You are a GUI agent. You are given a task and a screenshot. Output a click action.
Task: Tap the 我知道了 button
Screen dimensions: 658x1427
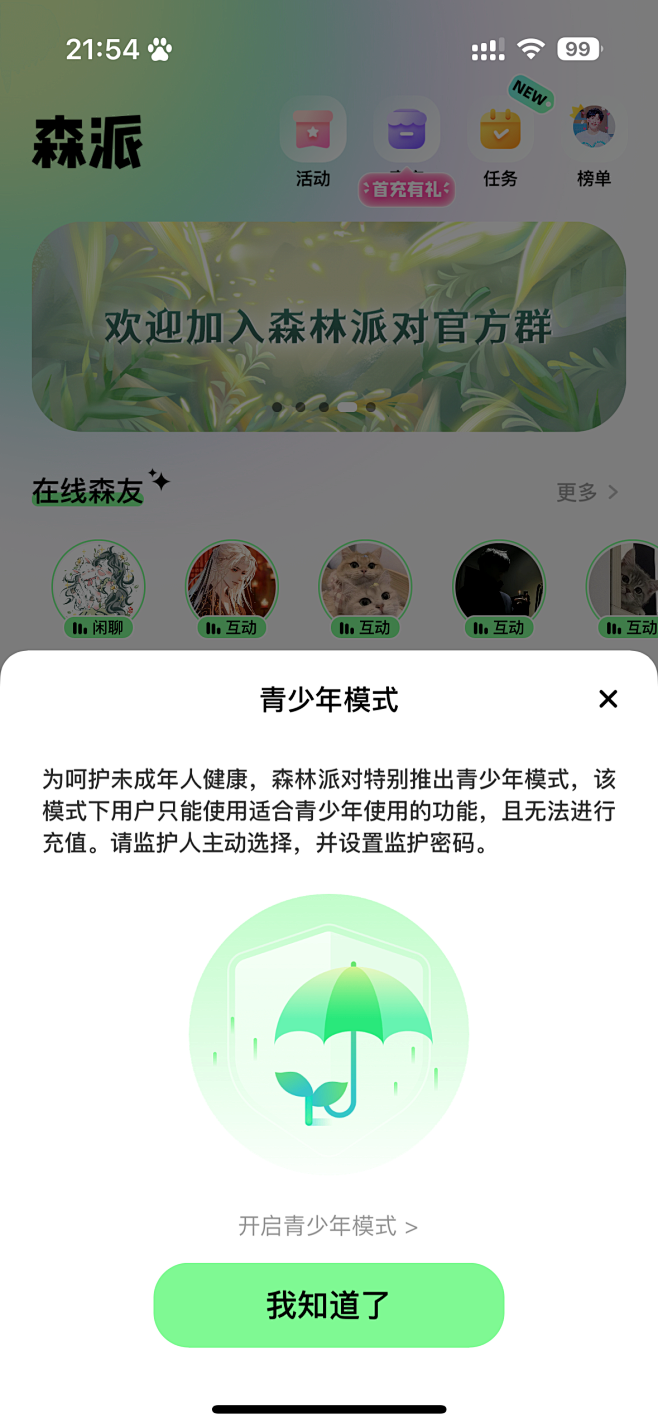point(329,1305)
